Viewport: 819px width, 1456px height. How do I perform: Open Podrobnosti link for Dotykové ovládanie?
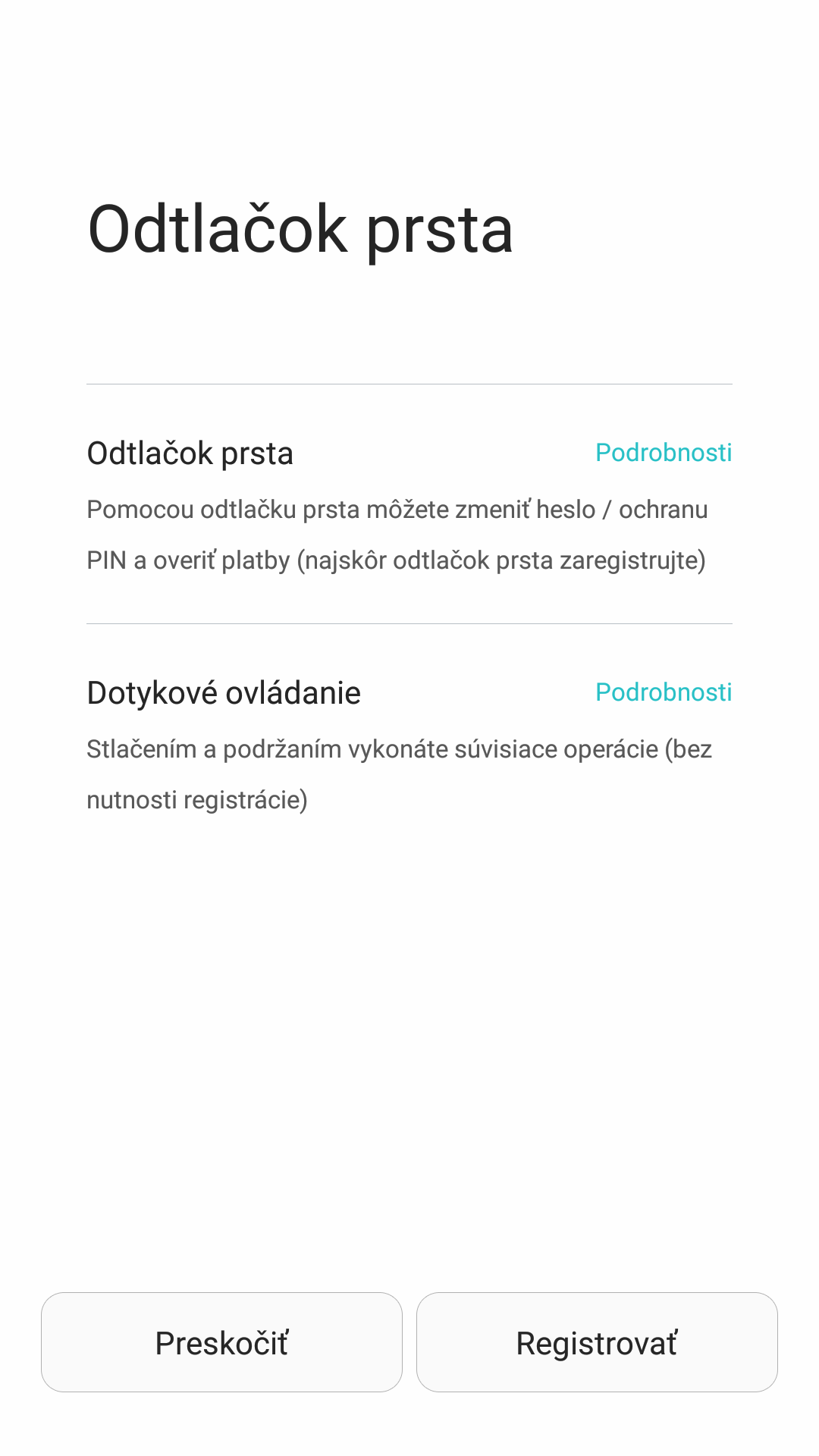pyautogui.click(x=664, y=692)
